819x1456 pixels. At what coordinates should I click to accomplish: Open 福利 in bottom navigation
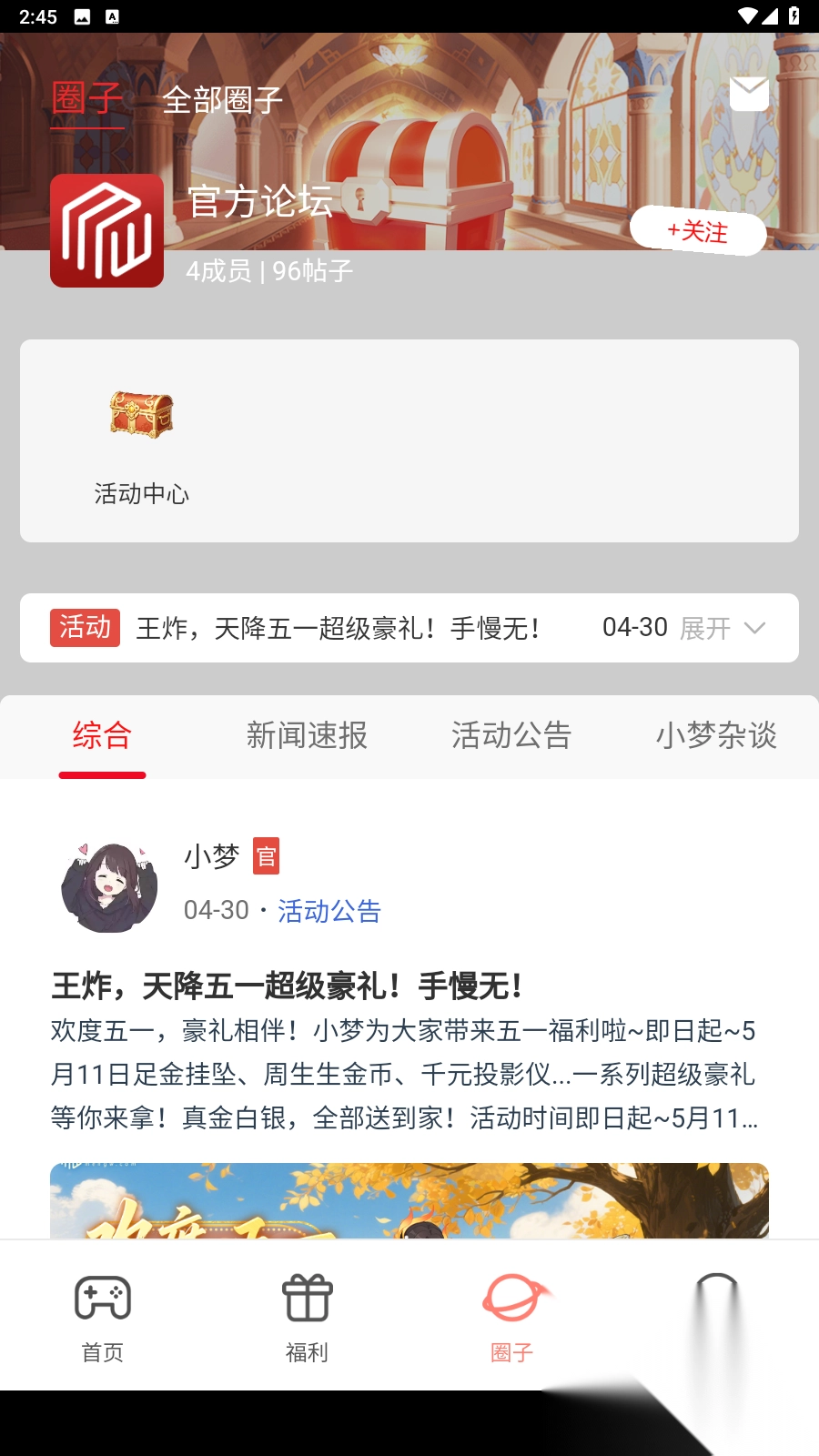(307, 1316)
